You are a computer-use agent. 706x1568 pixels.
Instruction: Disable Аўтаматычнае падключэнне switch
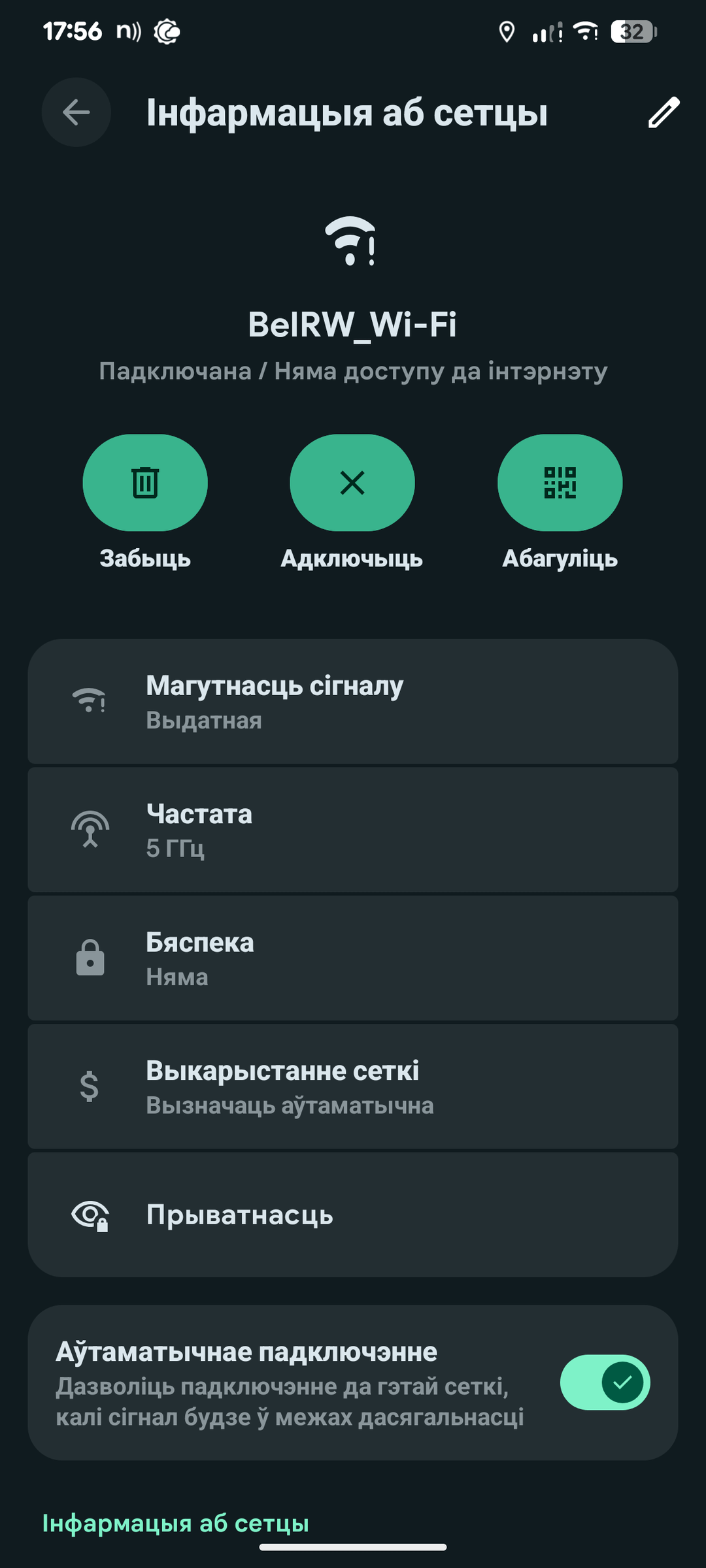pyautogui.click(x=605, y=1382)
